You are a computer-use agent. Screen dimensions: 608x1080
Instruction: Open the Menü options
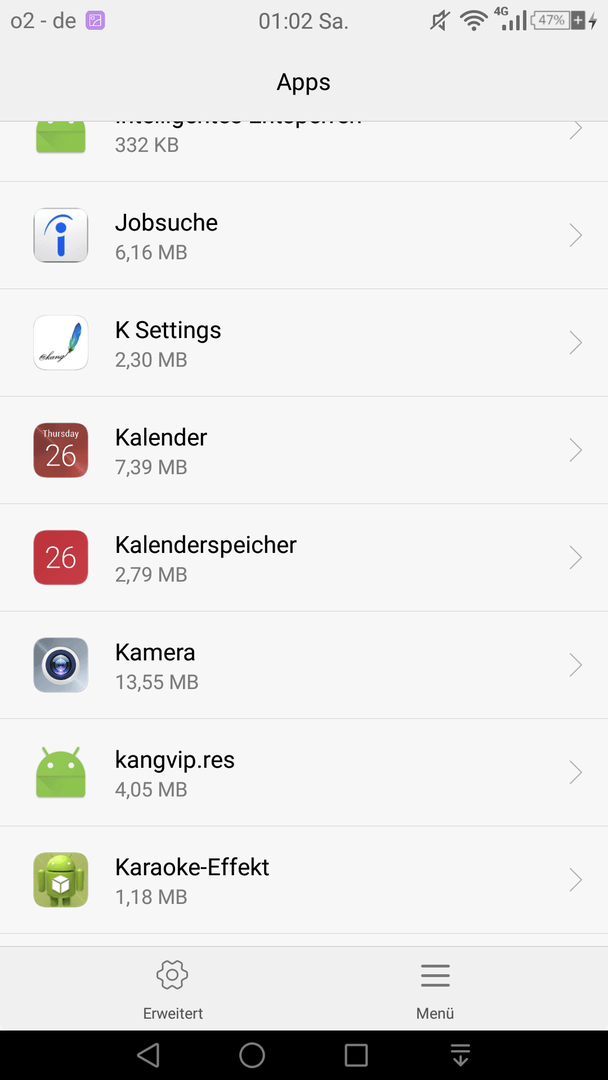435,989
